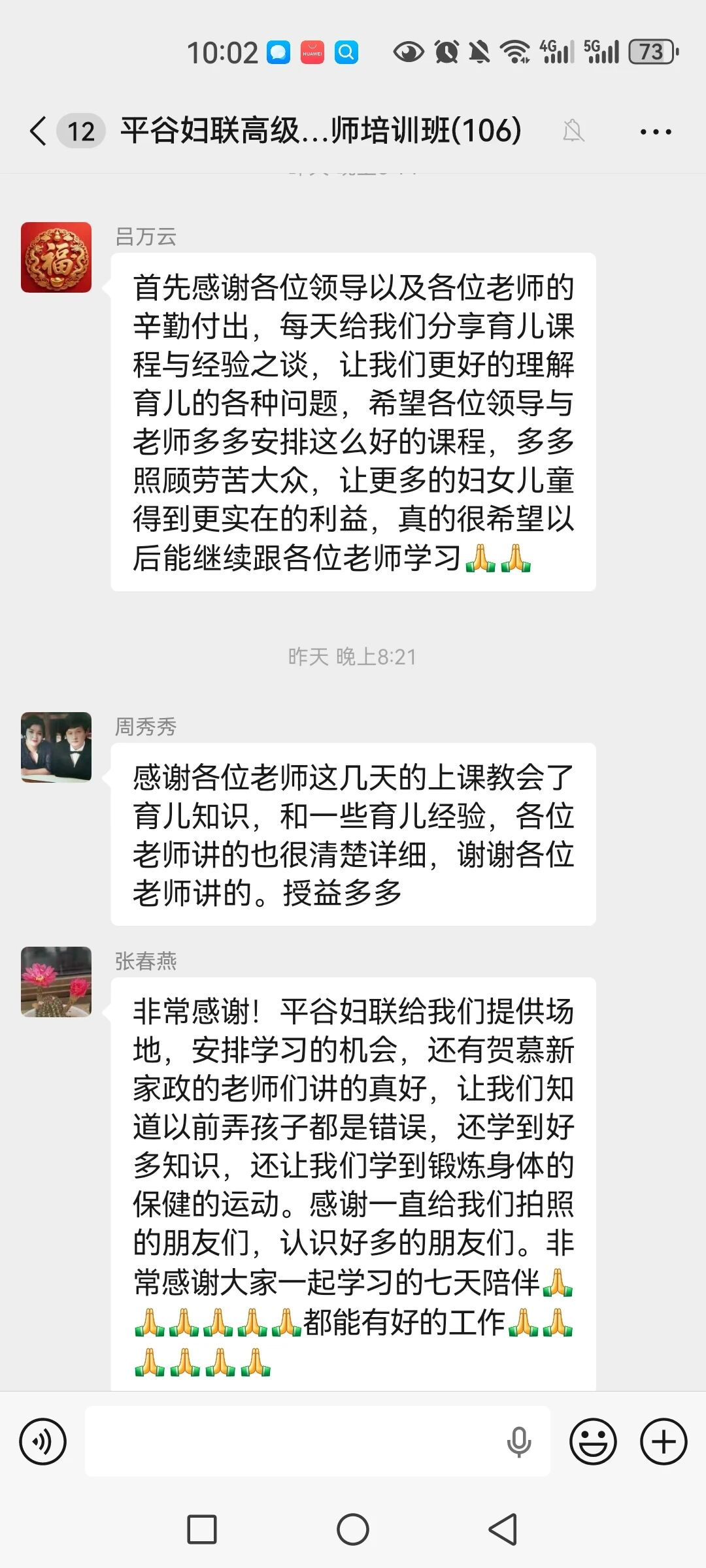Switch to voice message input
Viewport: 706px width, 1568px height.
point(43,1441)
